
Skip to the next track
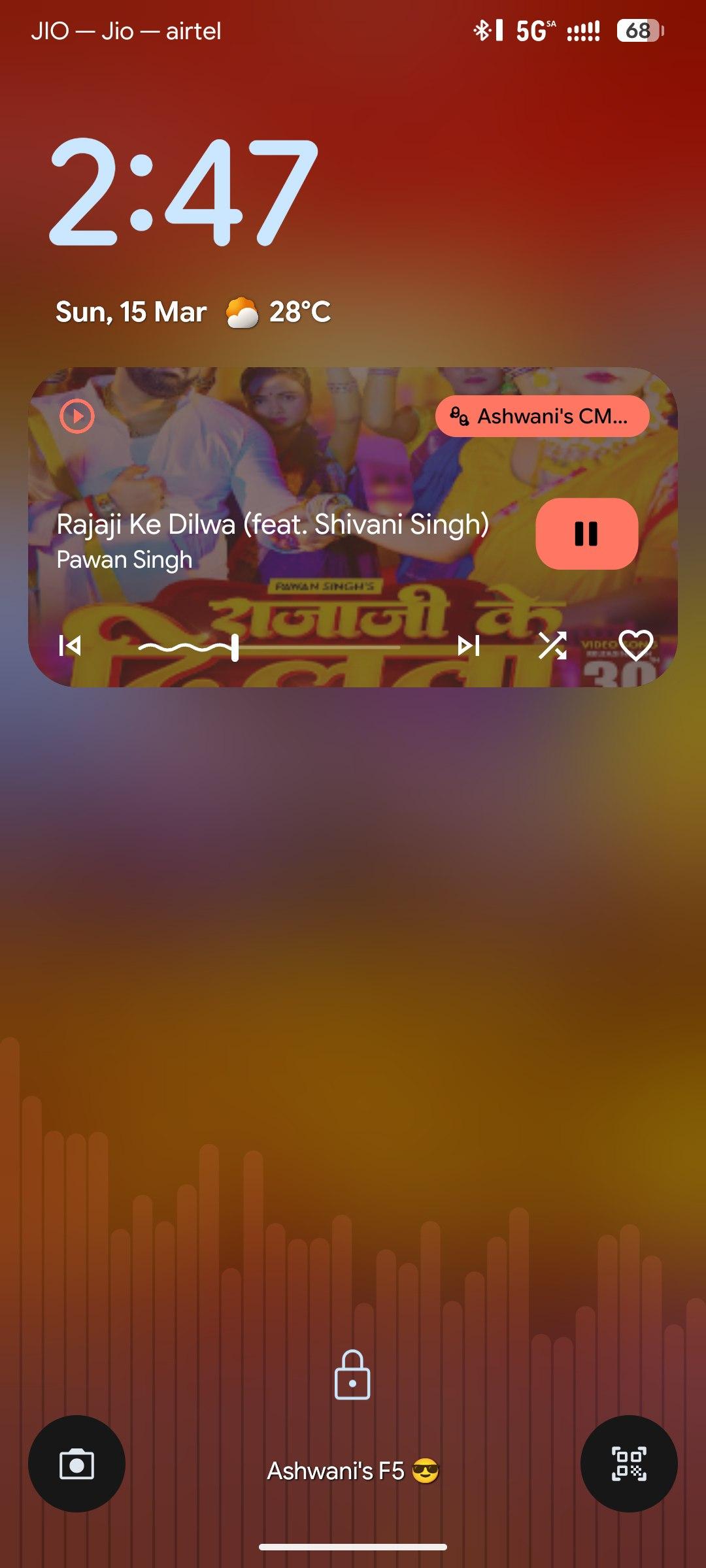(x=469, y=645)
